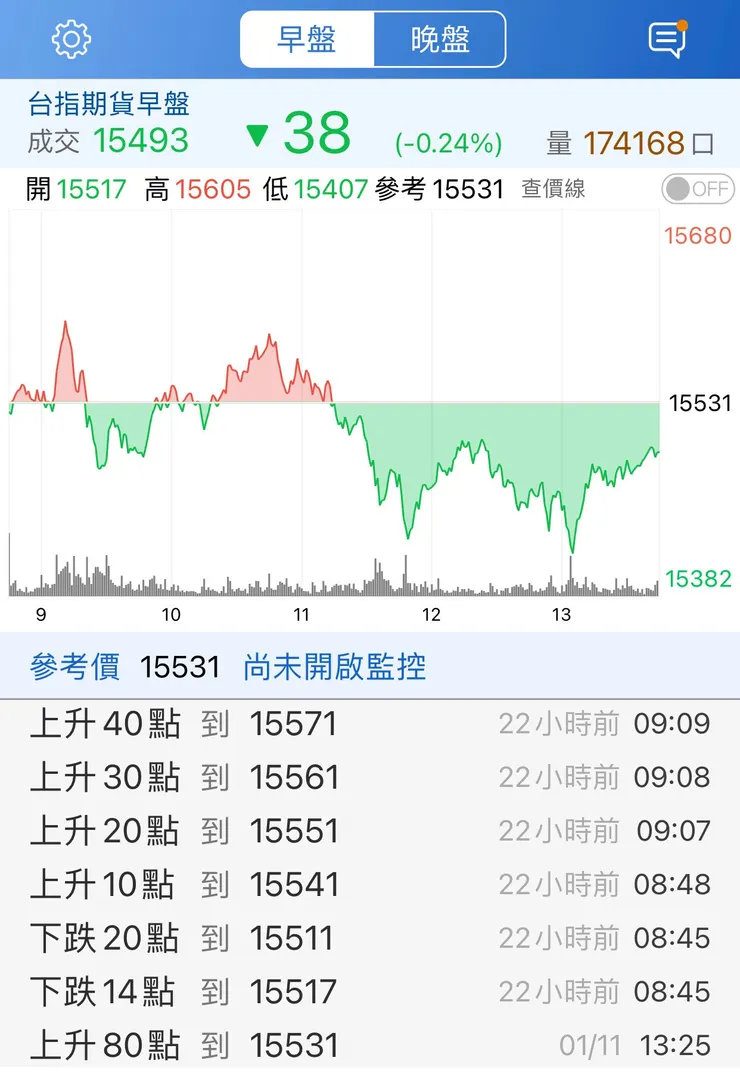Enable the 查價線 price check line toggle
740x1077 pixels.
[x=697, y=189]
